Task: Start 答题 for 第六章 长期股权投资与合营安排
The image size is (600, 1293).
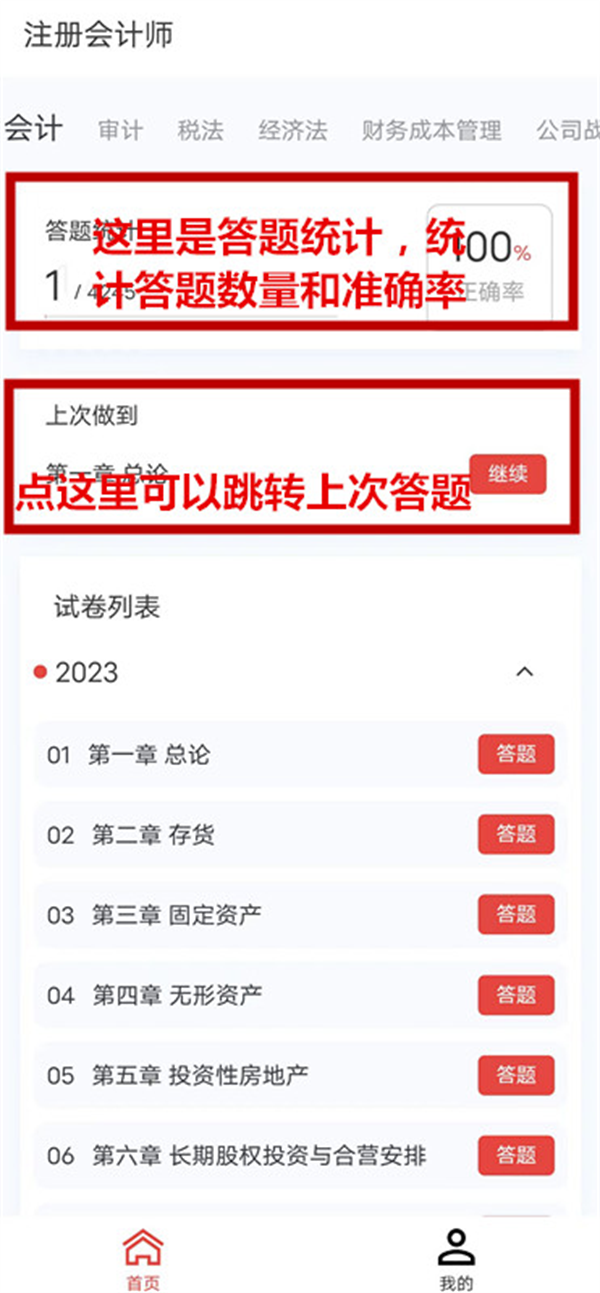Action: point(516,1155)
